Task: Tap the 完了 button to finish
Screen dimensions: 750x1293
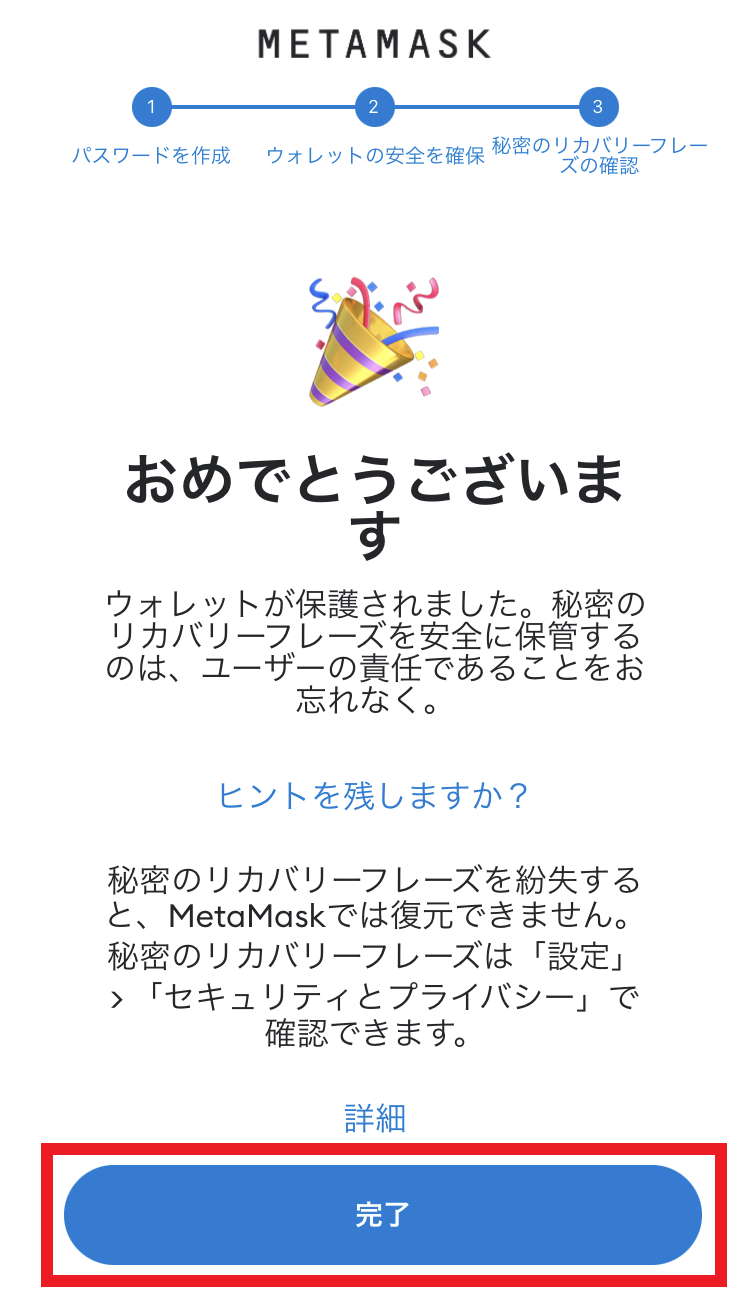Action: point(383,1214)
